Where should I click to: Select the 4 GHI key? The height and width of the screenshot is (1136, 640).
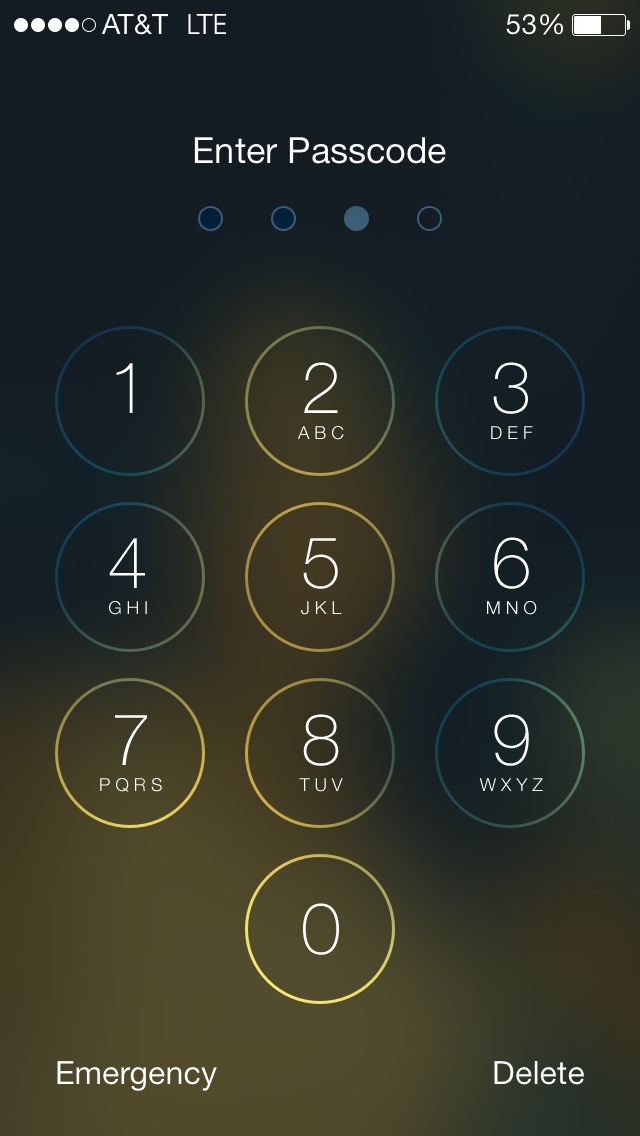tap(130, 577)
